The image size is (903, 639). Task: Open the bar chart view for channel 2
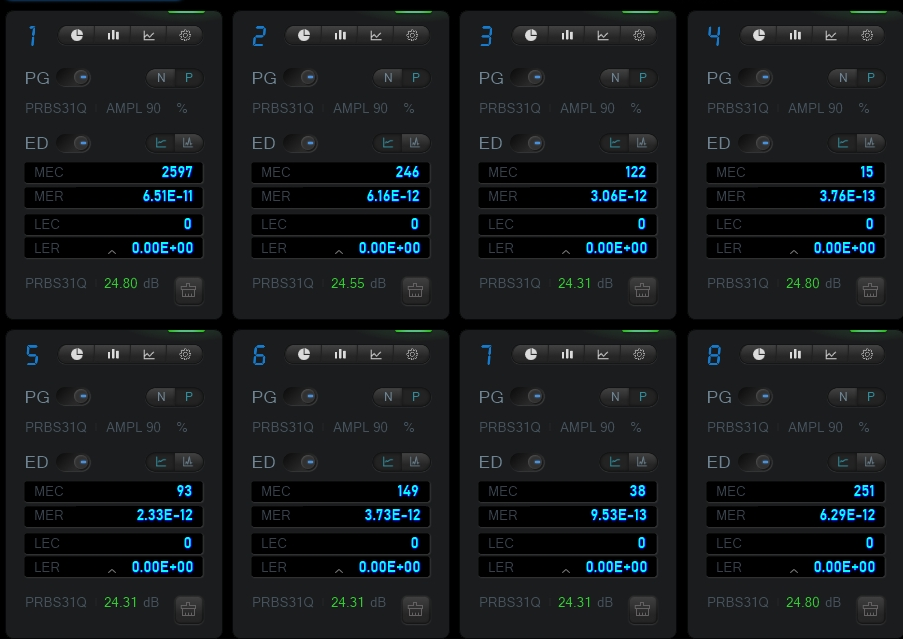[x=340, y=35]
